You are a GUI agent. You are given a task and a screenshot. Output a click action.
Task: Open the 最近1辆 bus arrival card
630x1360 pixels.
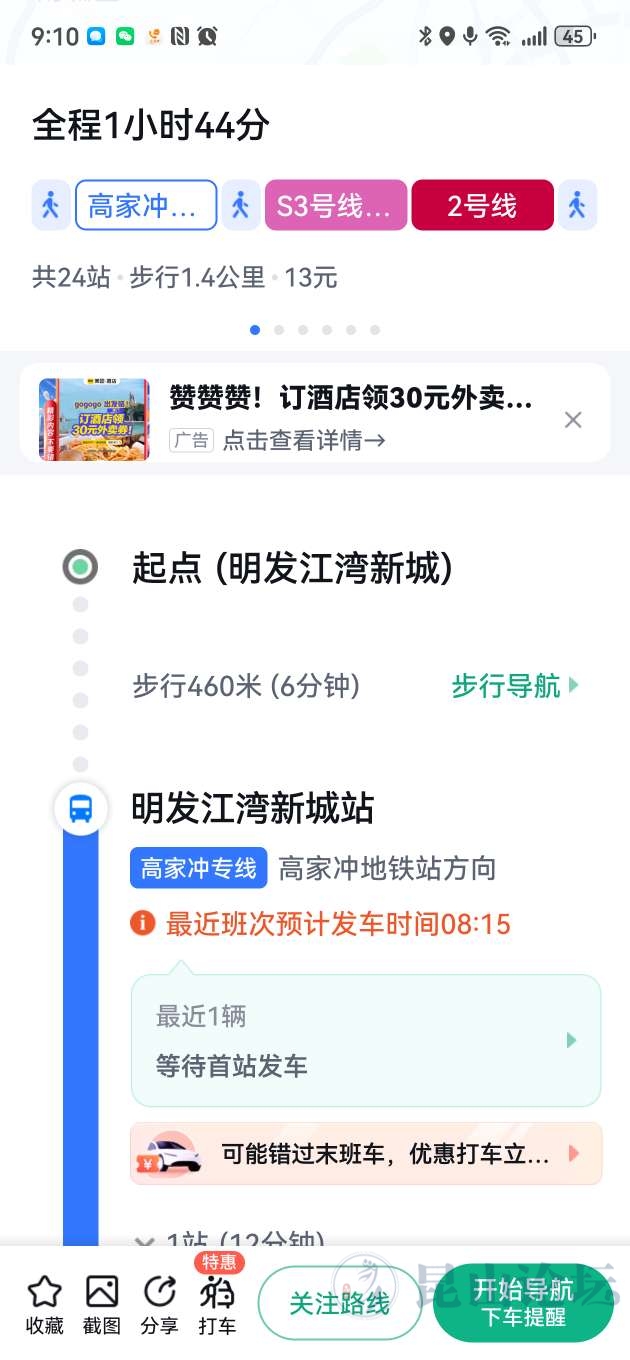pyautogui.click(x=365, y=1041)
